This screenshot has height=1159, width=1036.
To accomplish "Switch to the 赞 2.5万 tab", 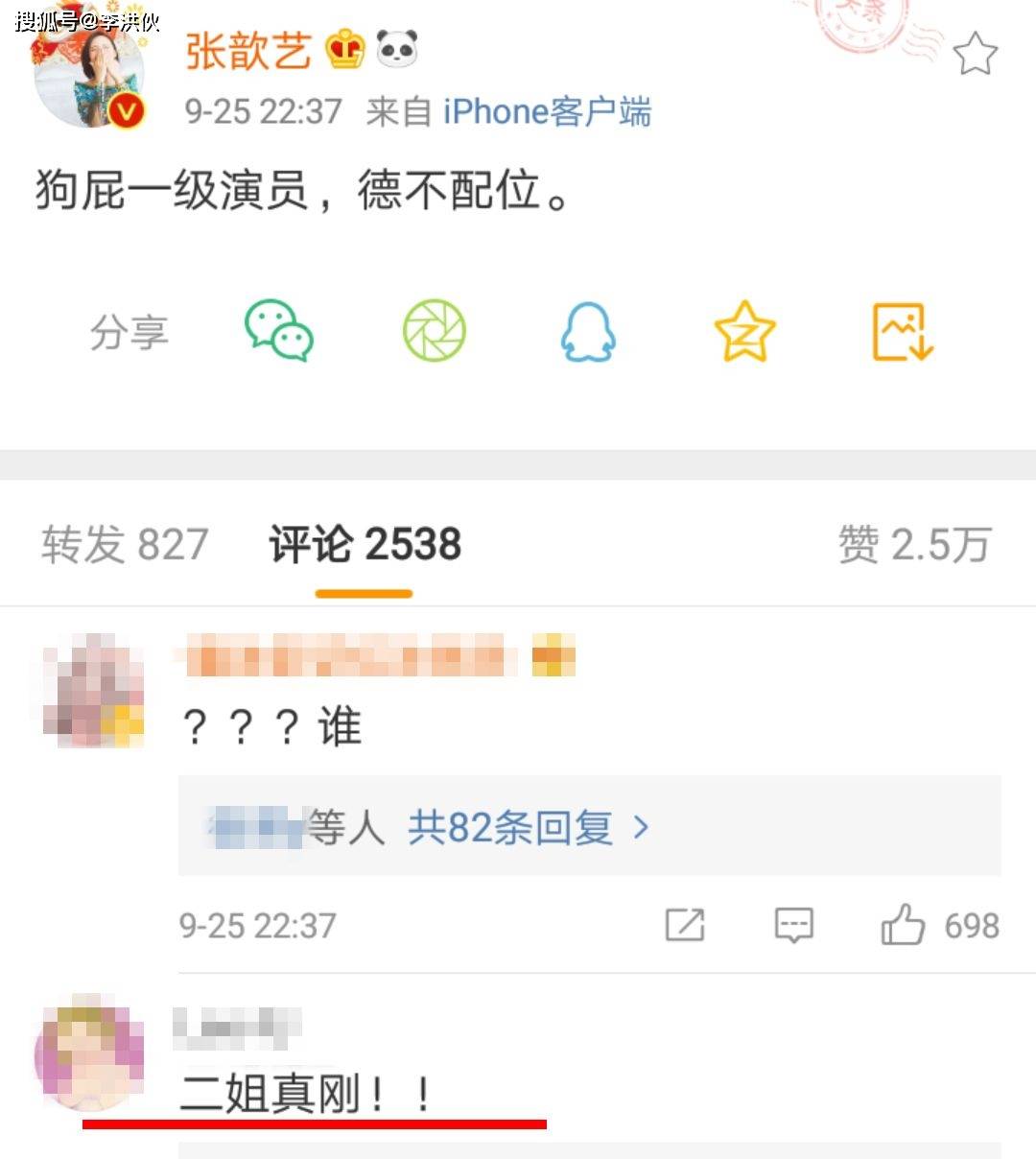I will tap(913, 545).
